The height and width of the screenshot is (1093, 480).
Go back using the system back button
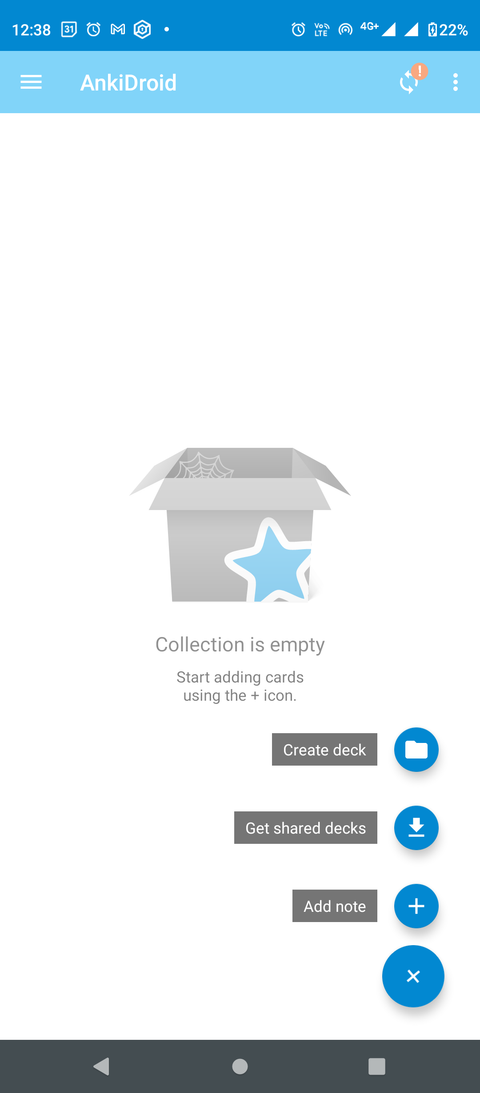pos(102,1065)
